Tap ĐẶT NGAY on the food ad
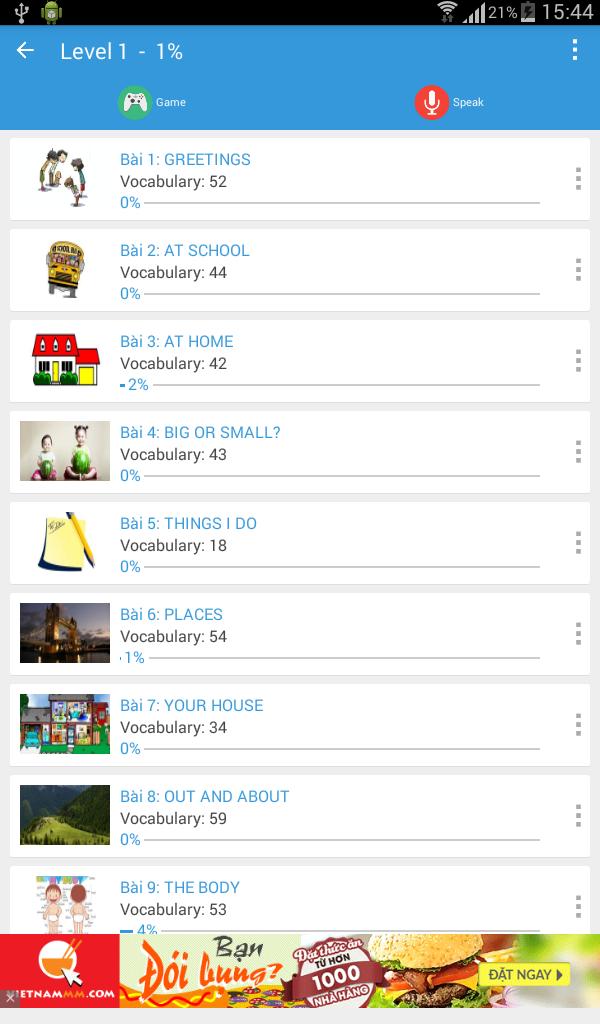This screenshot has width=600, height=1024. (x=525, y=974)
